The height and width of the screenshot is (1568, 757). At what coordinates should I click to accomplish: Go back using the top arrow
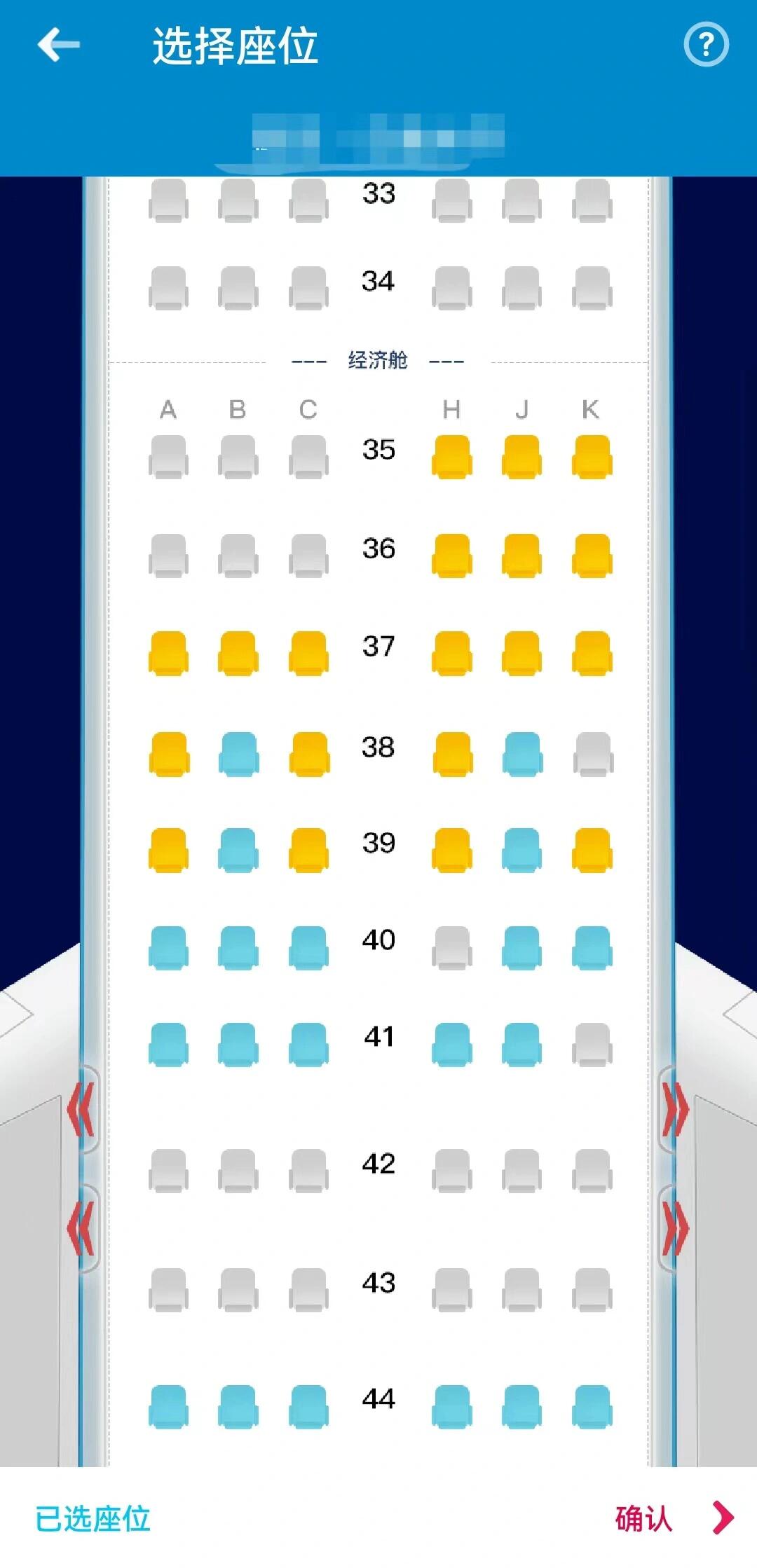[x=59, y=45]
